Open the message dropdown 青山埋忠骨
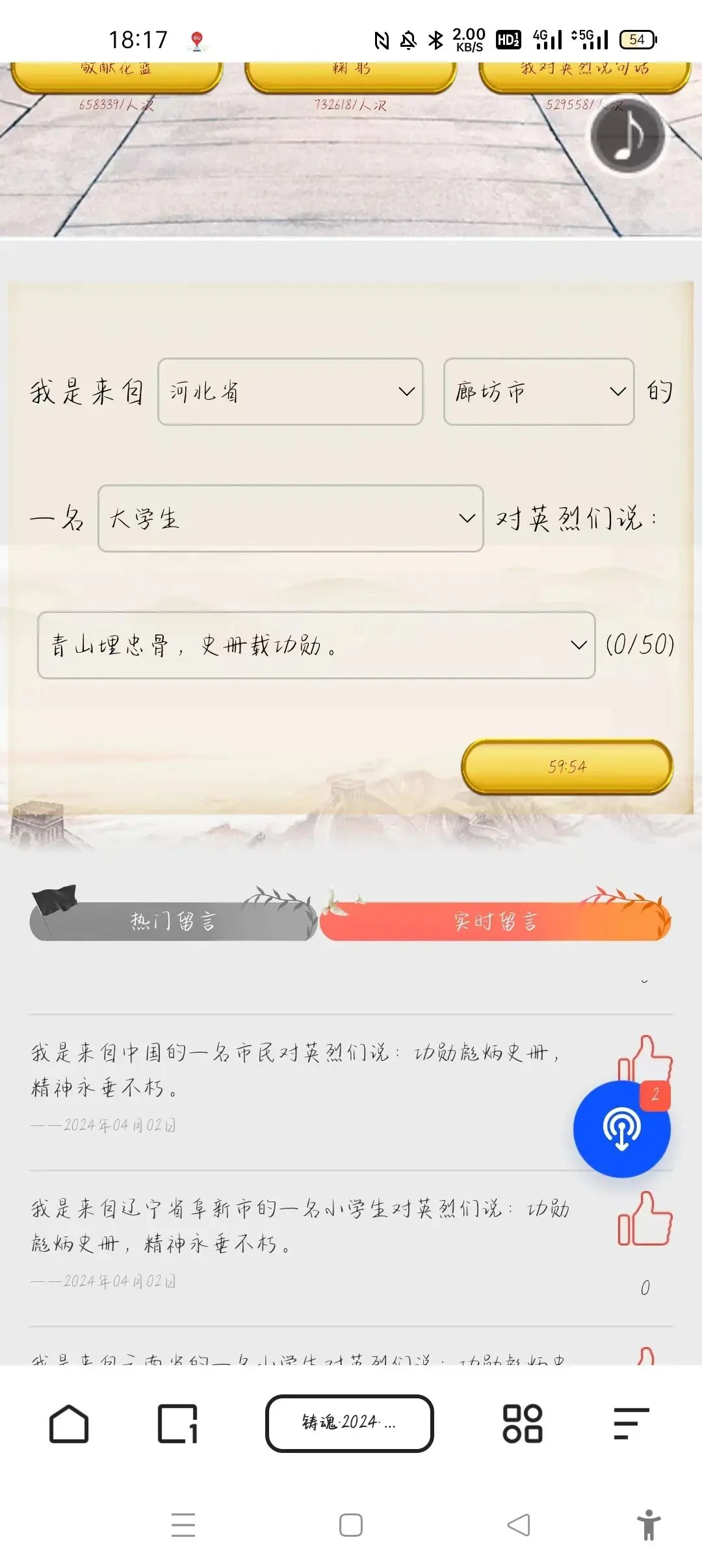Viewport: 702px width, 1568px height. [316, 645]
